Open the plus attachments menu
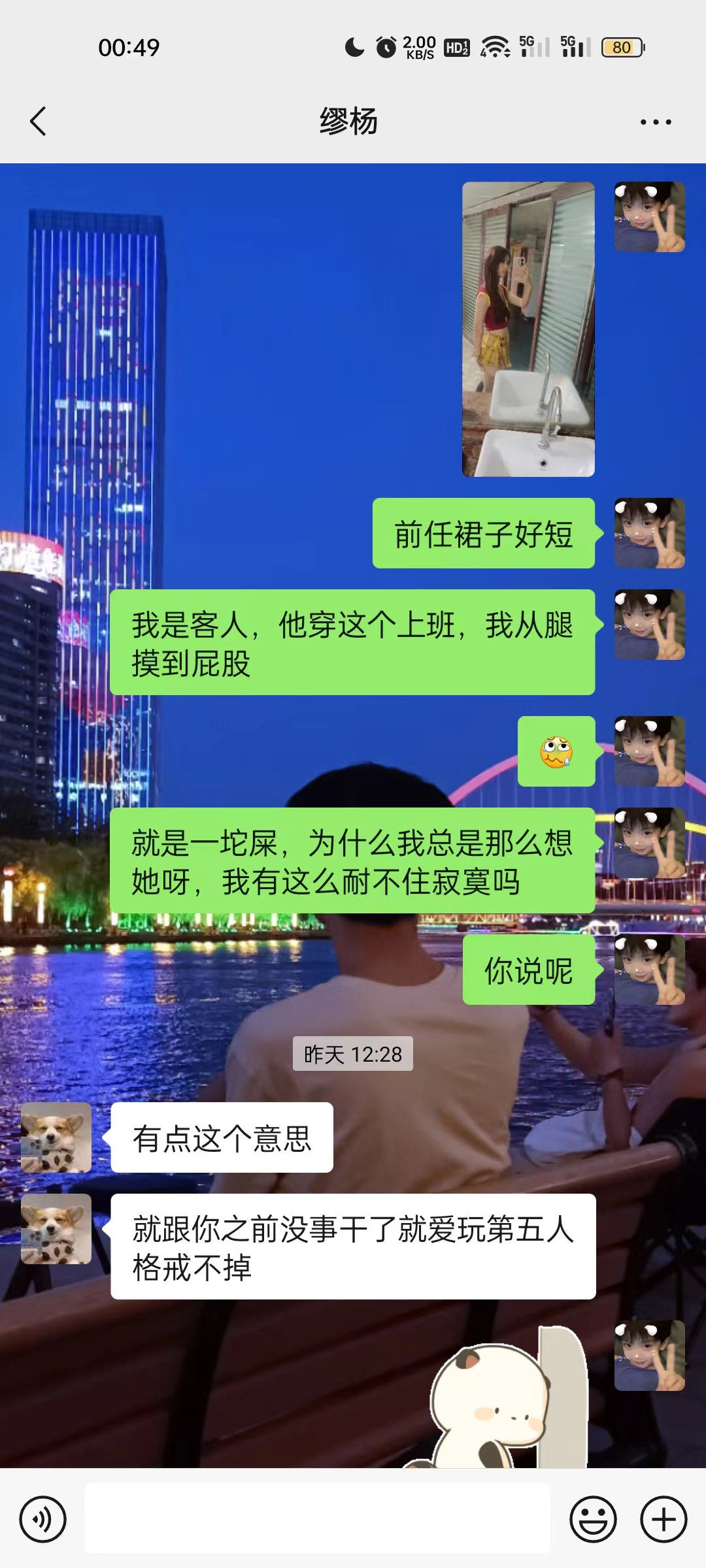 point(663,1519)
